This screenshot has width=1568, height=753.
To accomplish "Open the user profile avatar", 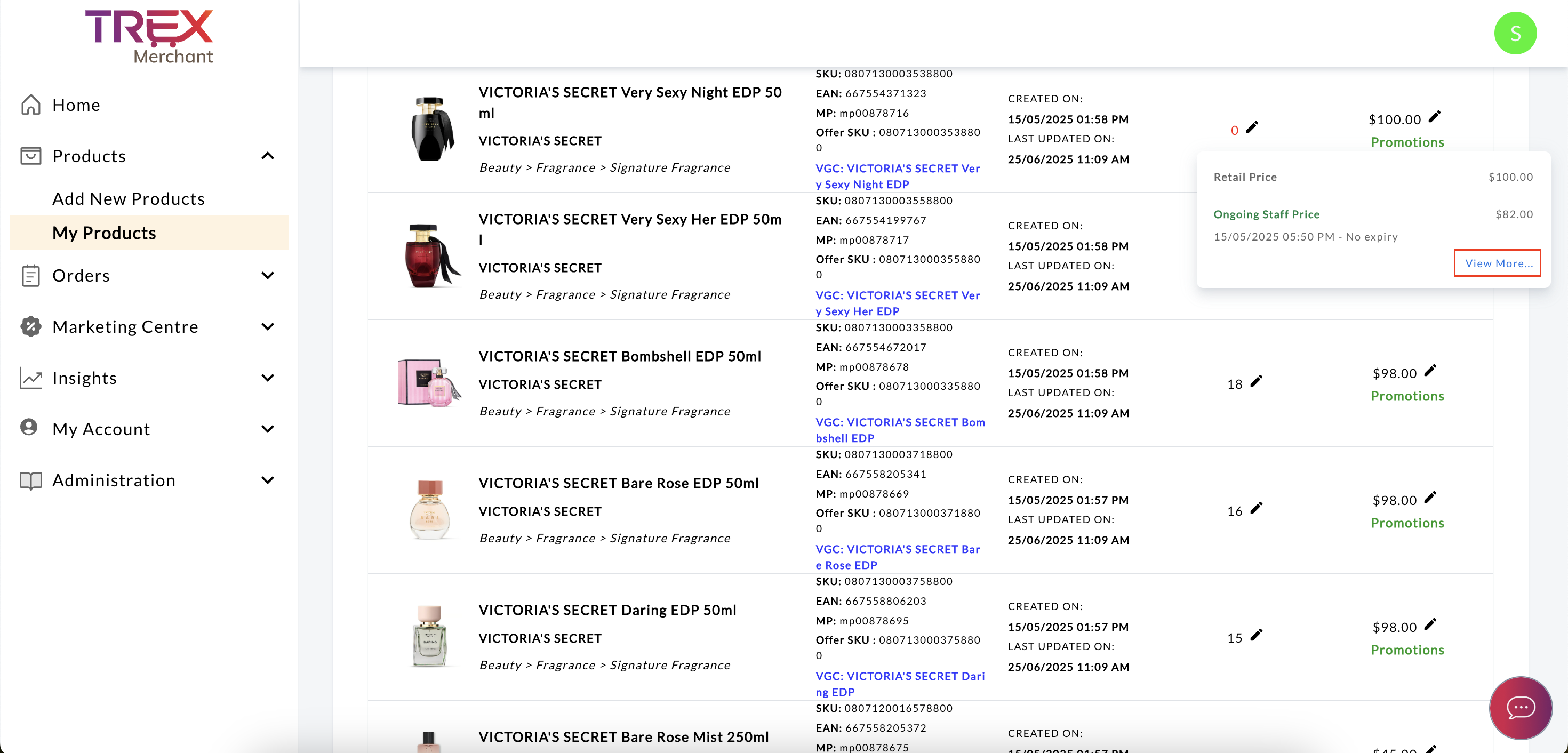I will [x=1515, y=33].
